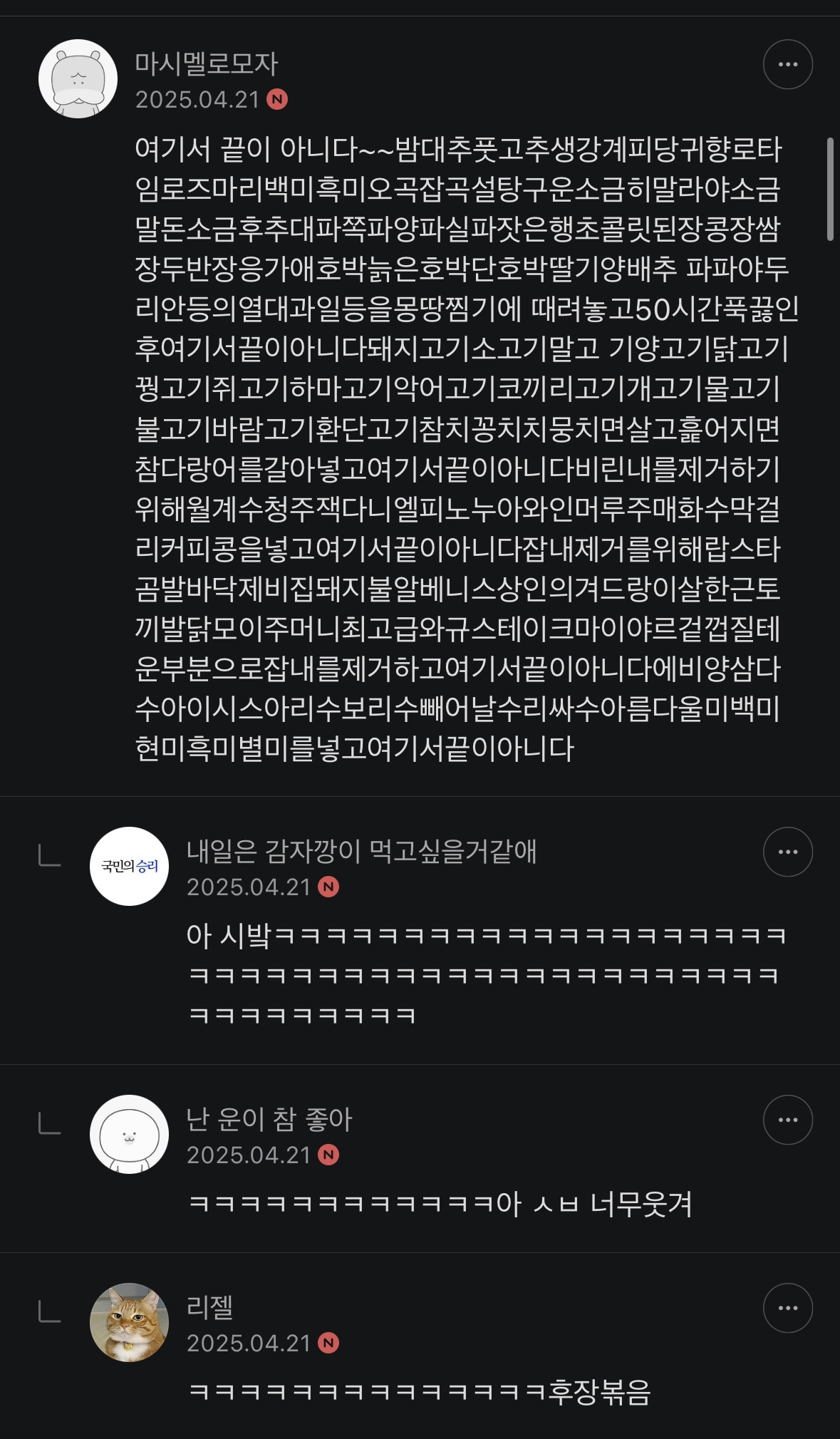840x1439 pixels.
Task: Open more options on 리젤's reply
Action: pyautogui.click(x=787, y=1308)
